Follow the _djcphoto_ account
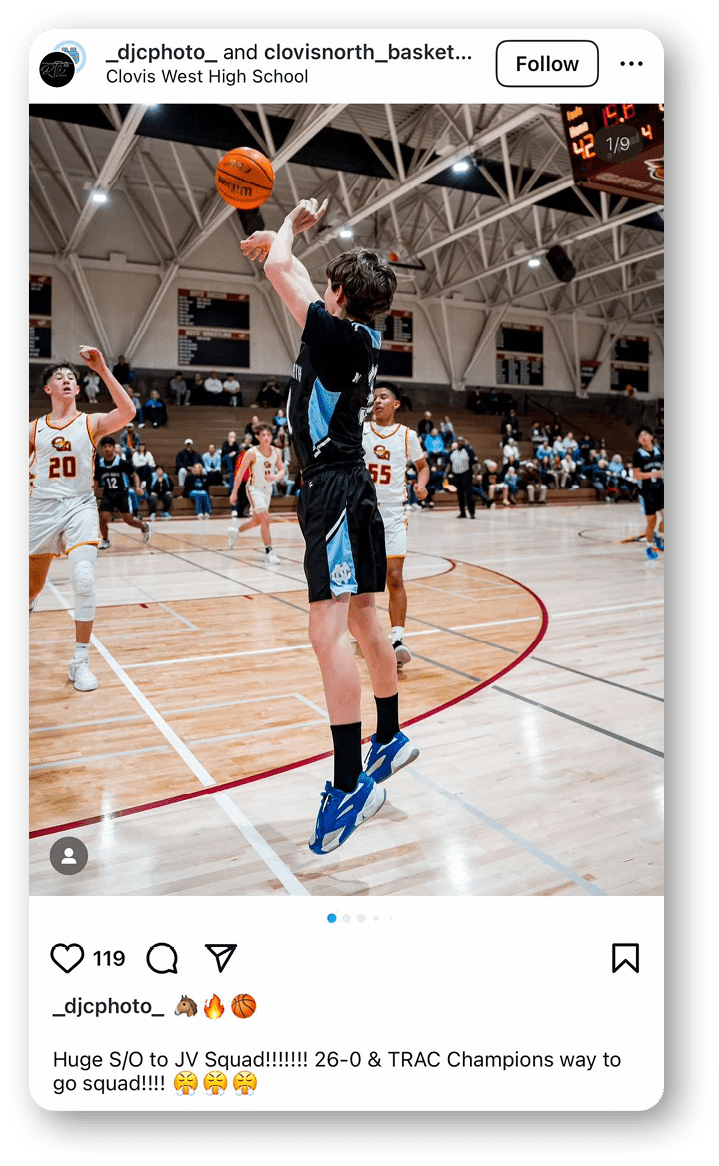Screen dimensions: 719x1166 (x=547, y=64)
